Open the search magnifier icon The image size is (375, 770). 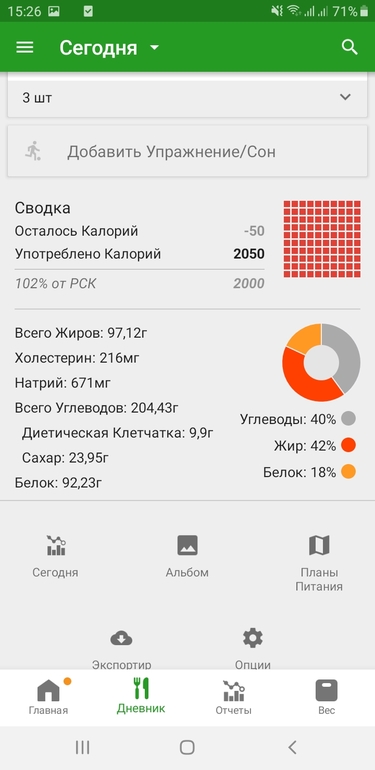point(349,48)
